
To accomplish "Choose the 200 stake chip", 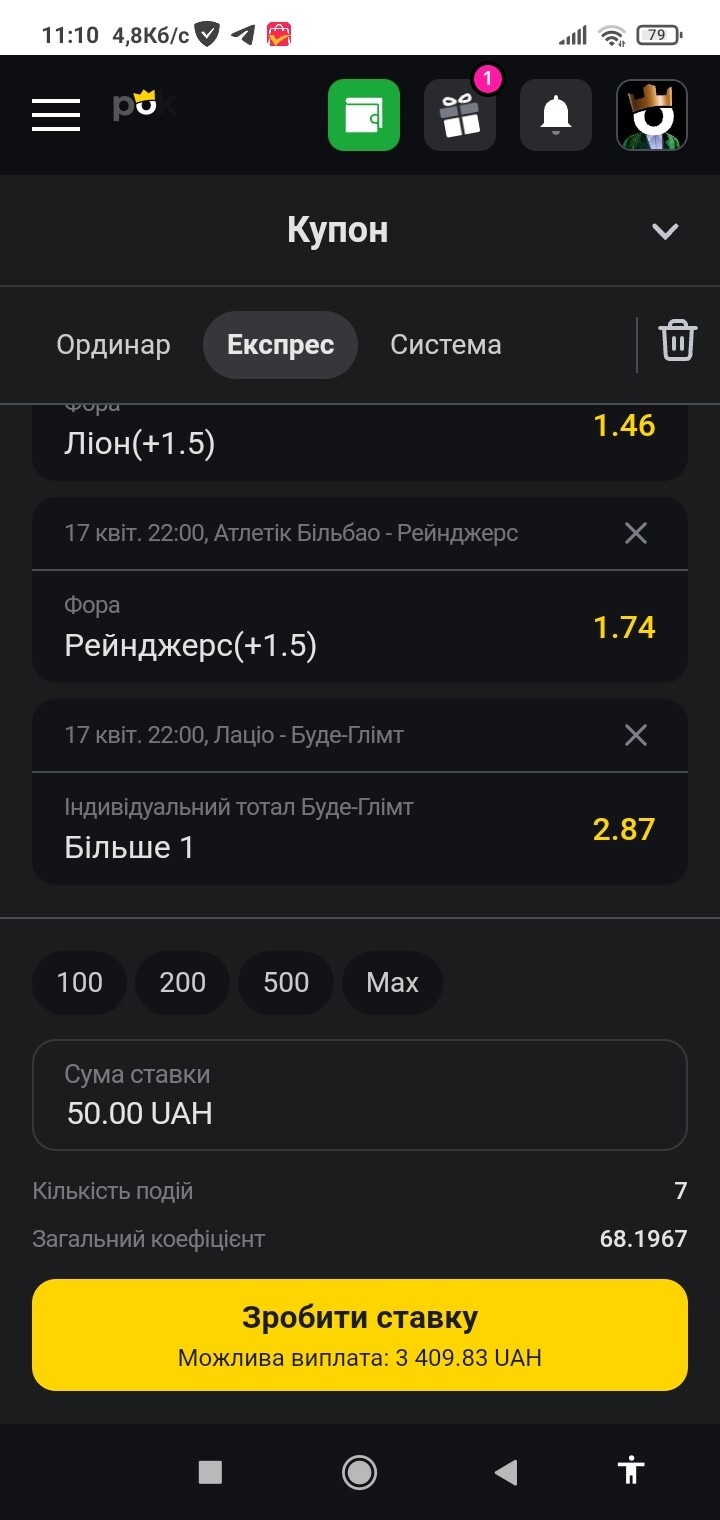I will [x=183, y=982].
